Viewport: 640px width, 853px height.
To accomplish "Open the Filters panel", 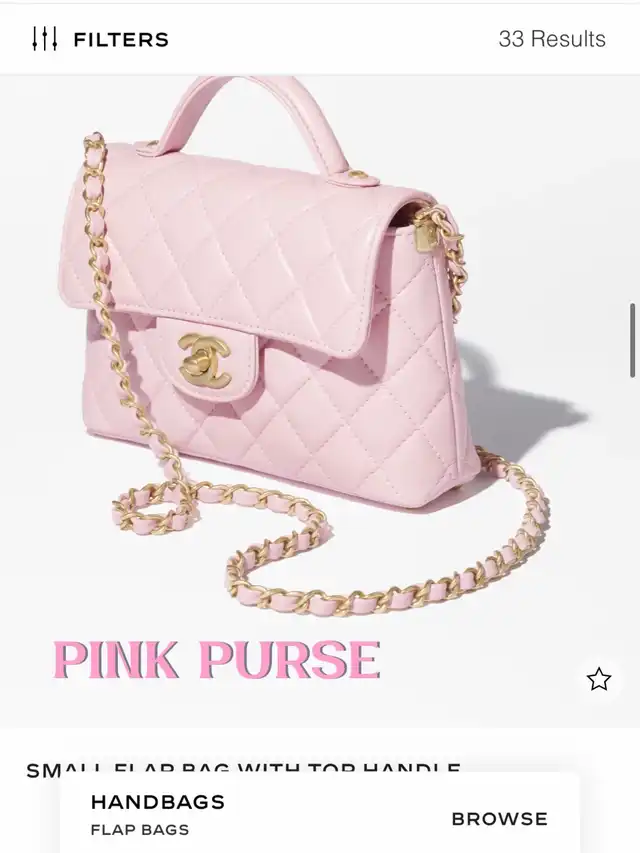I will 99,40.
